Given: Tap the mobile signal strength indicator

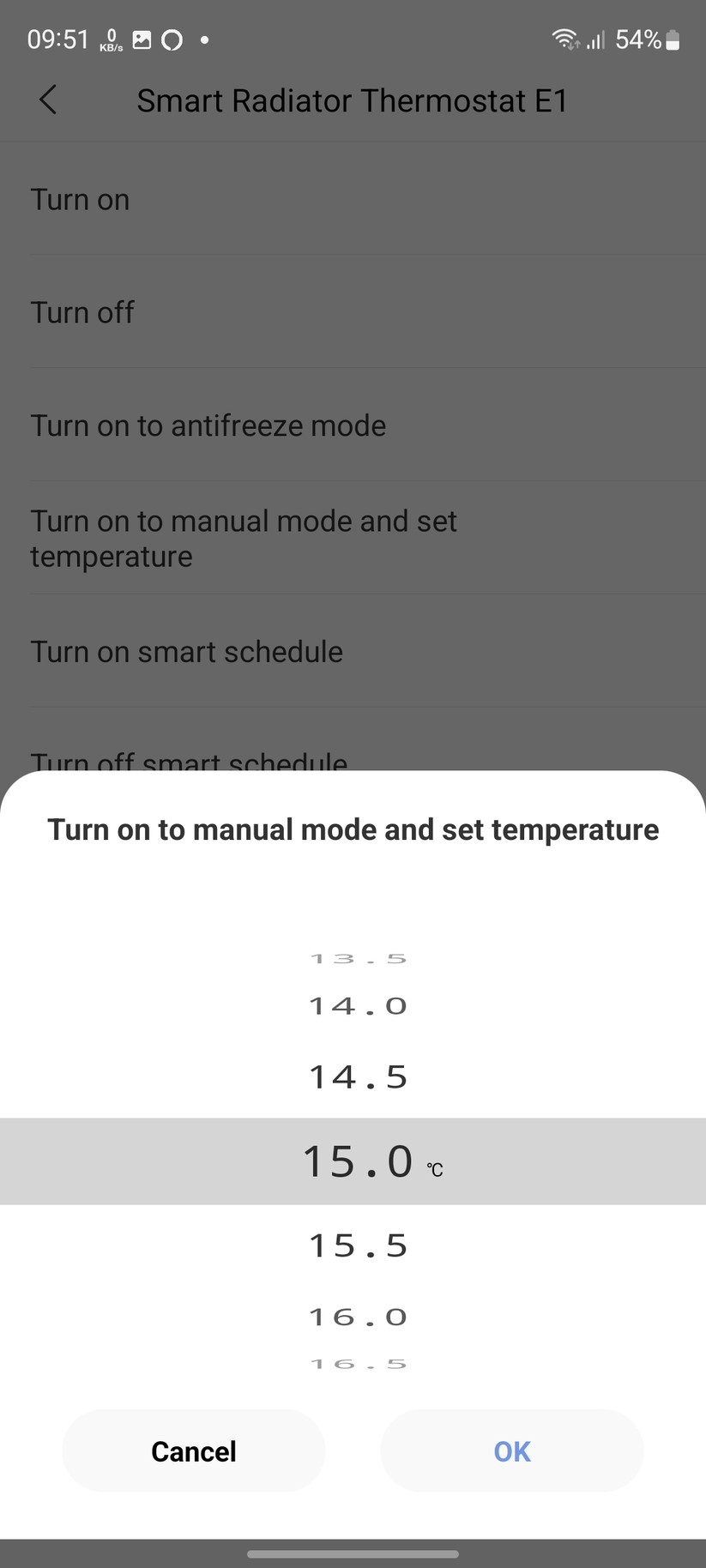Looking at the screenshot, I should point(594,40).
